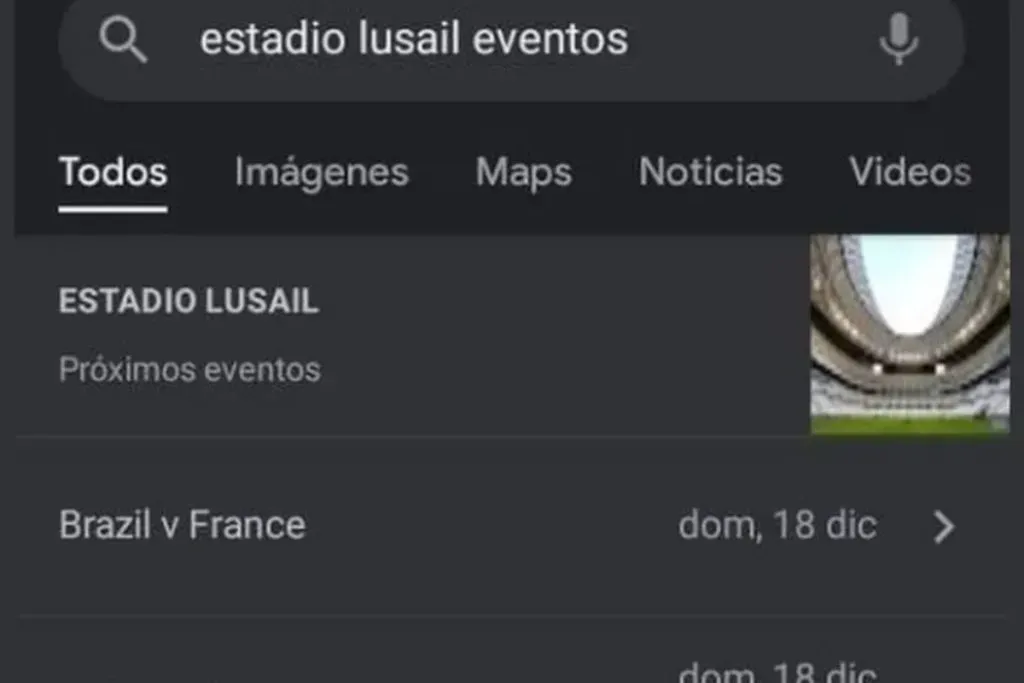Open the Estadio Lusail stadium photo

(x=909, y=334)
